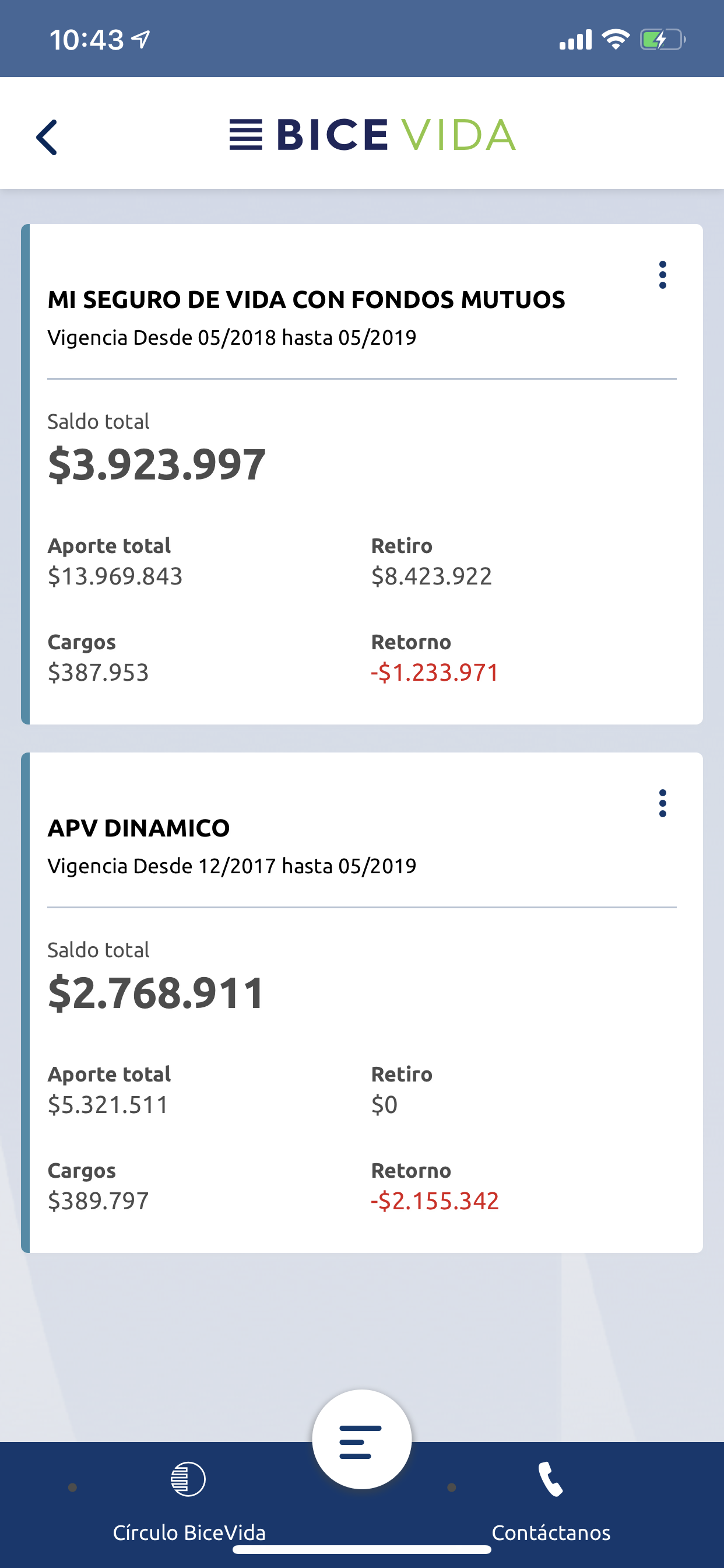Switch to the Círculo BiceVida tab
This screenshot has height=1568, width=724.
click(x=189, y=1501)
